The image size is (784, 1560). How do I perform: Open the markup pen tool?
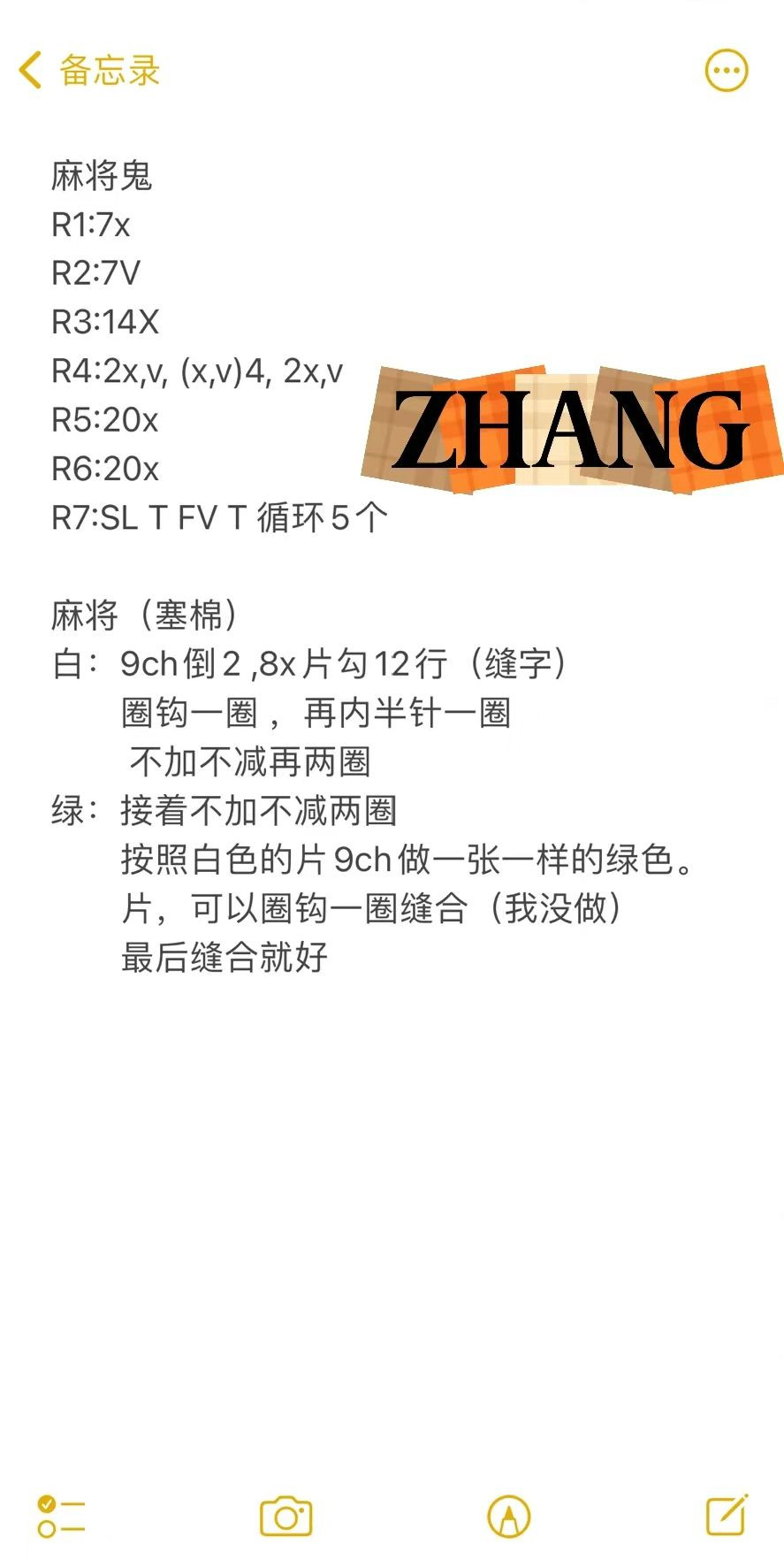click(x=508, y=1518)
